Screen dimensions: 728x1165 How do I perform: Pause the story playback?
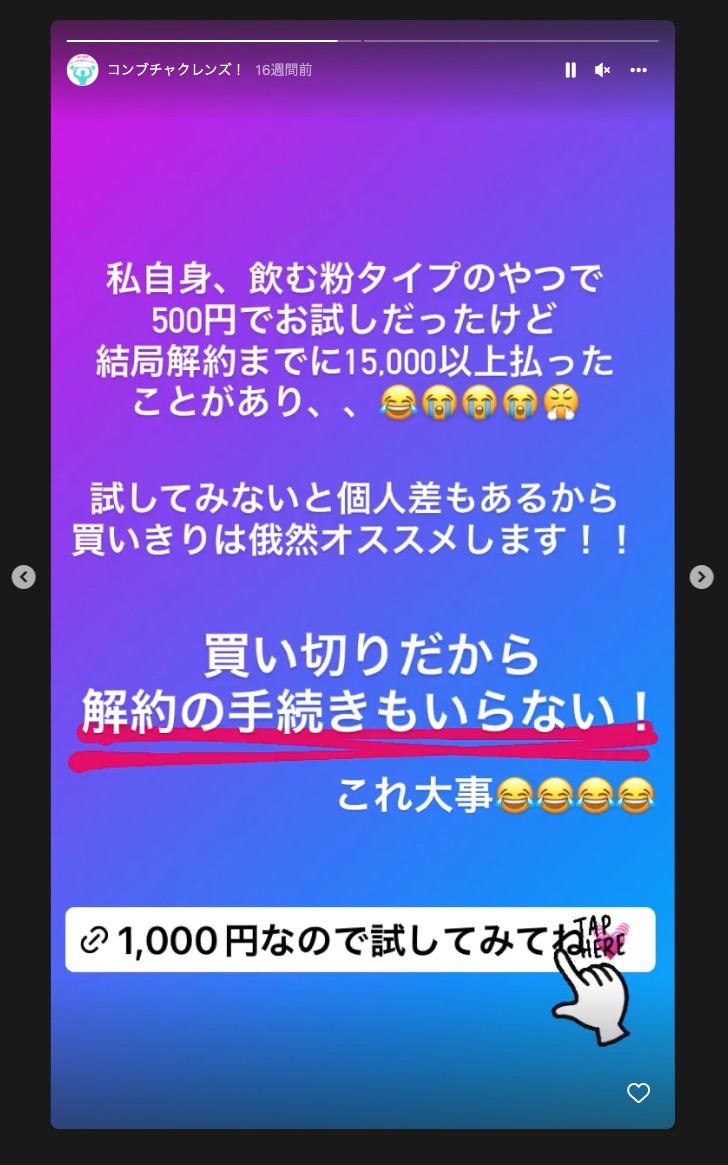(570, 70)
